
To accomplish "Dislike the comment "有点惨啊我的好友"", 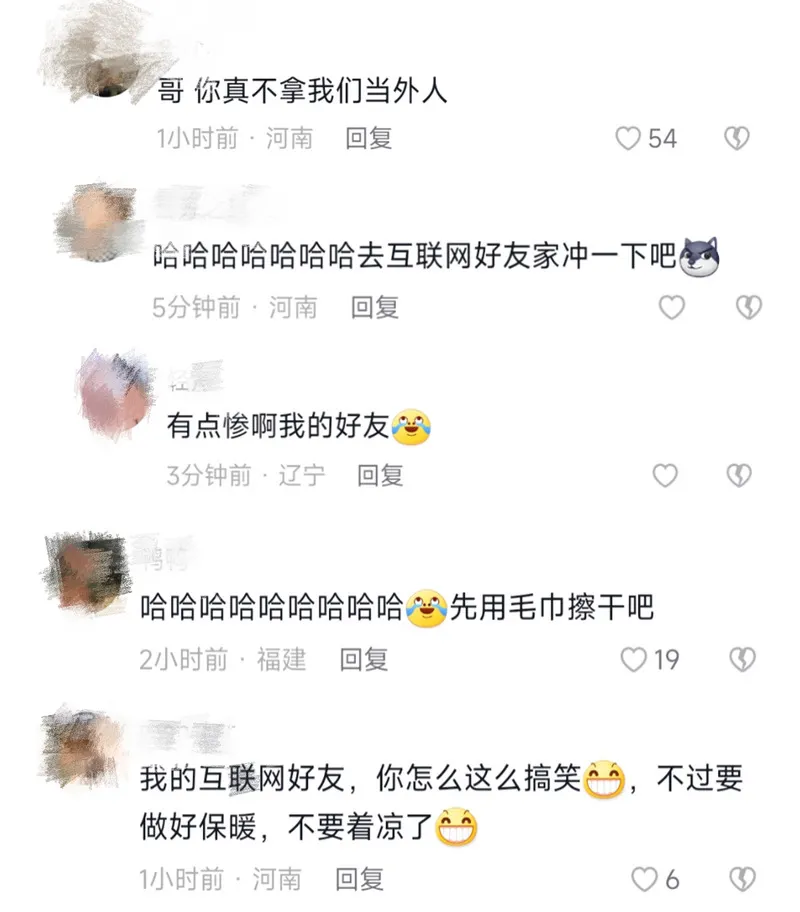I will (x=738, y=475).
